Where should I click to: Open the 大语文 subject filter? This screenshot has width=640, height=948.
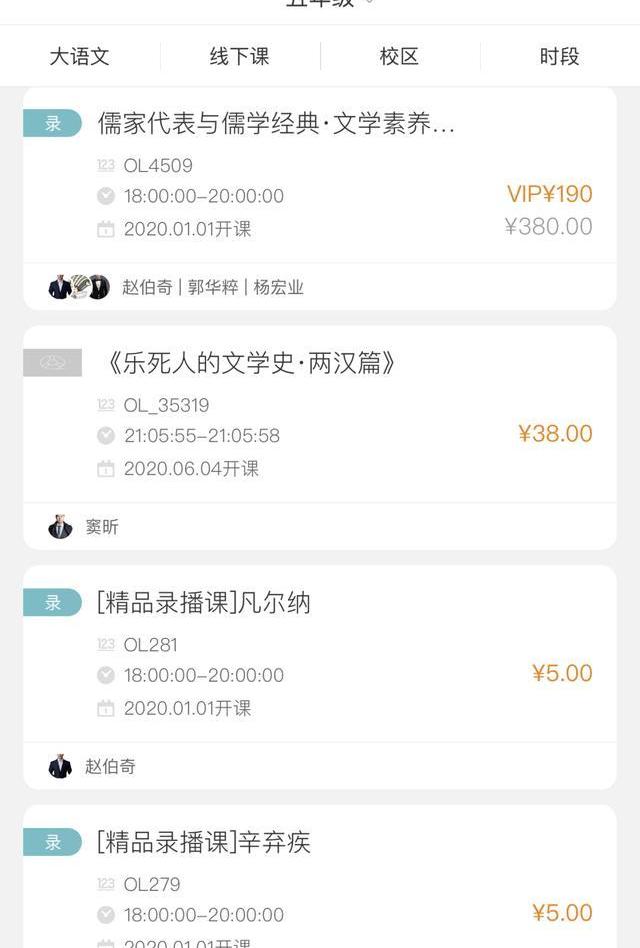pos(79,56)
